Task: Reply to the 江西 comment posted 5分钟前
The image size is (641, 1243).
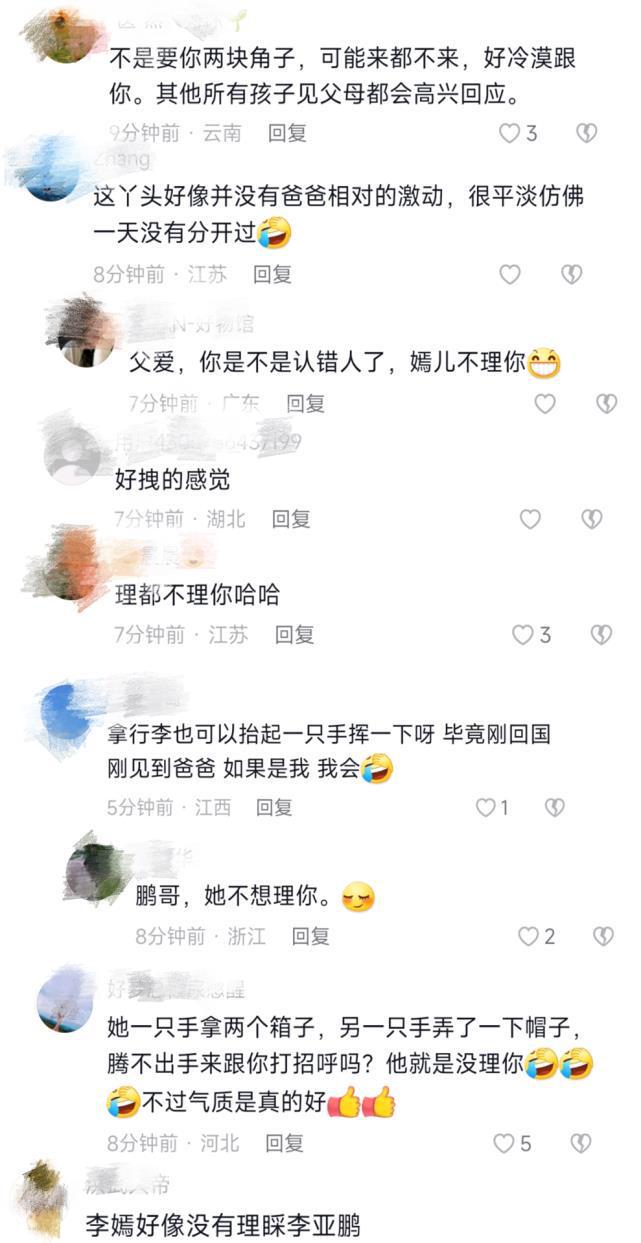Action: click(274, 807)
